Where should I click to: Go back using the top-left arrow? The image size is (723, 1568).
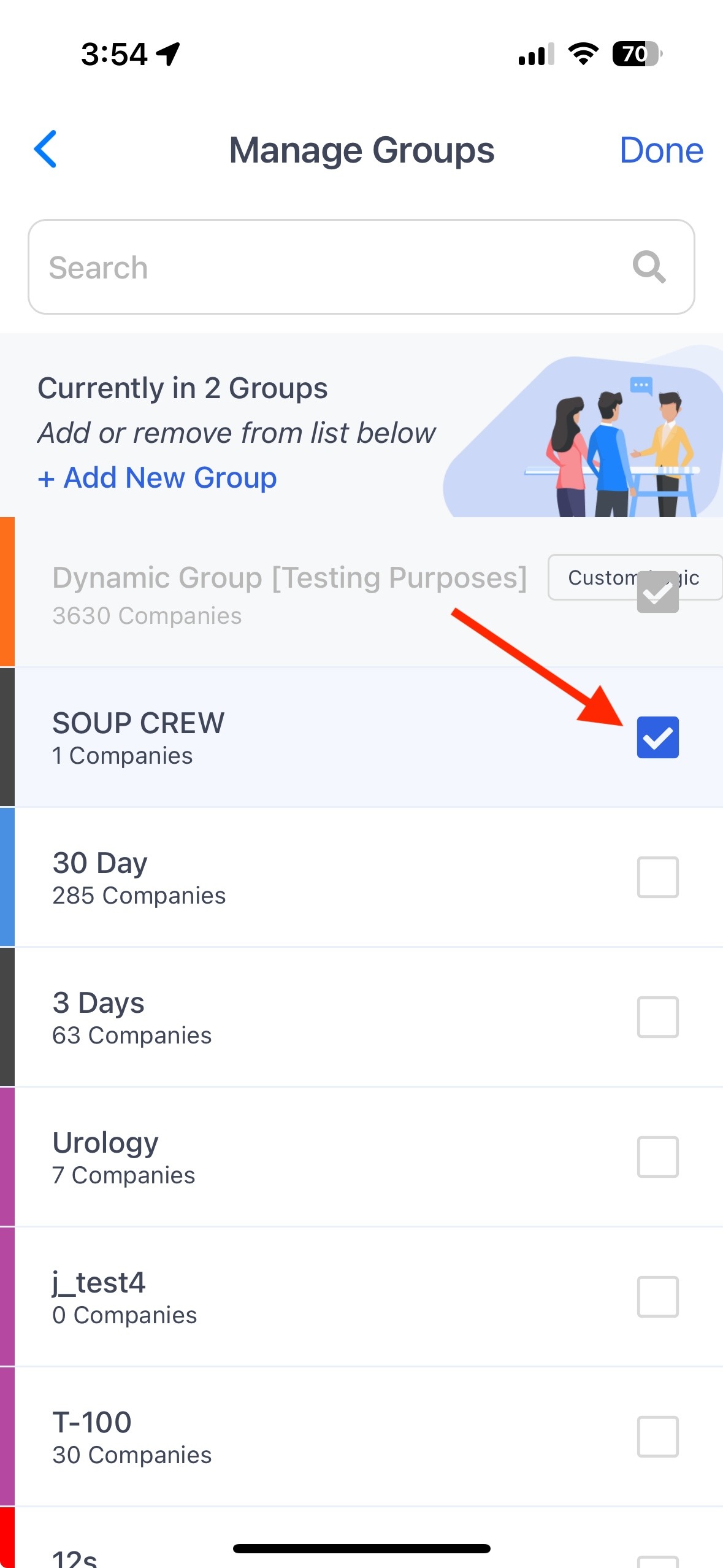[x=45, y=149]
